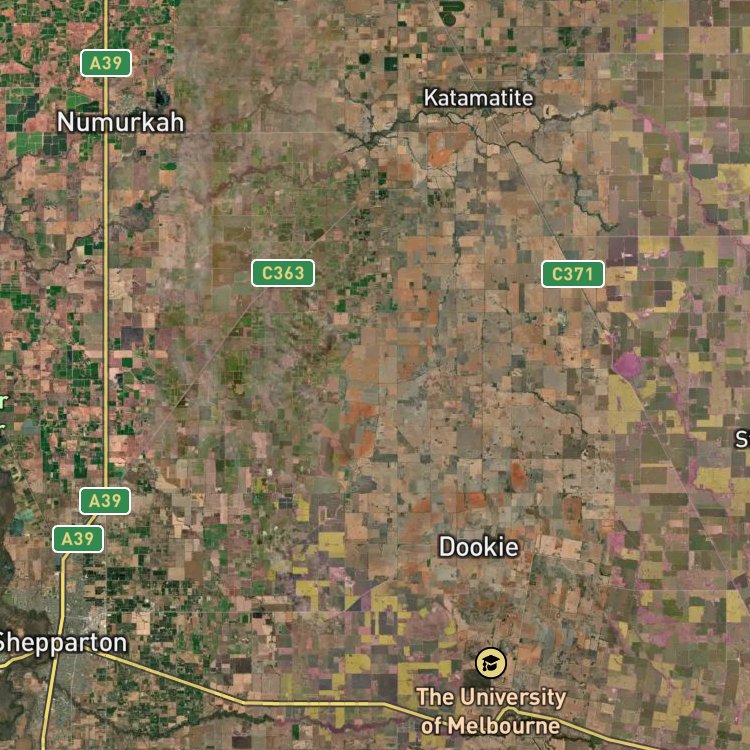This screenshot has width=750, height=750.
Task: Select the Shepparton place label
Action: 63,644
